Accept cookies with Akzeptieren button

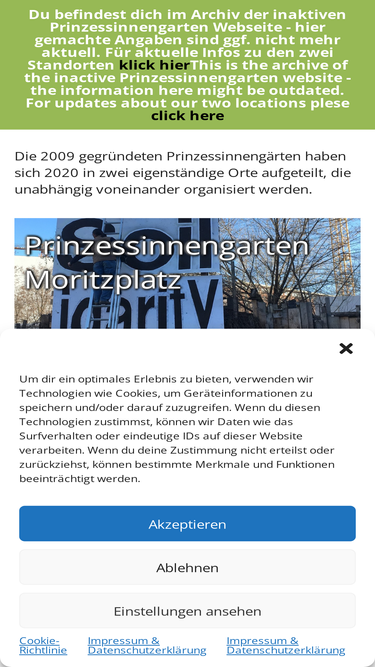pyautogui.click(x=187, y=523)
